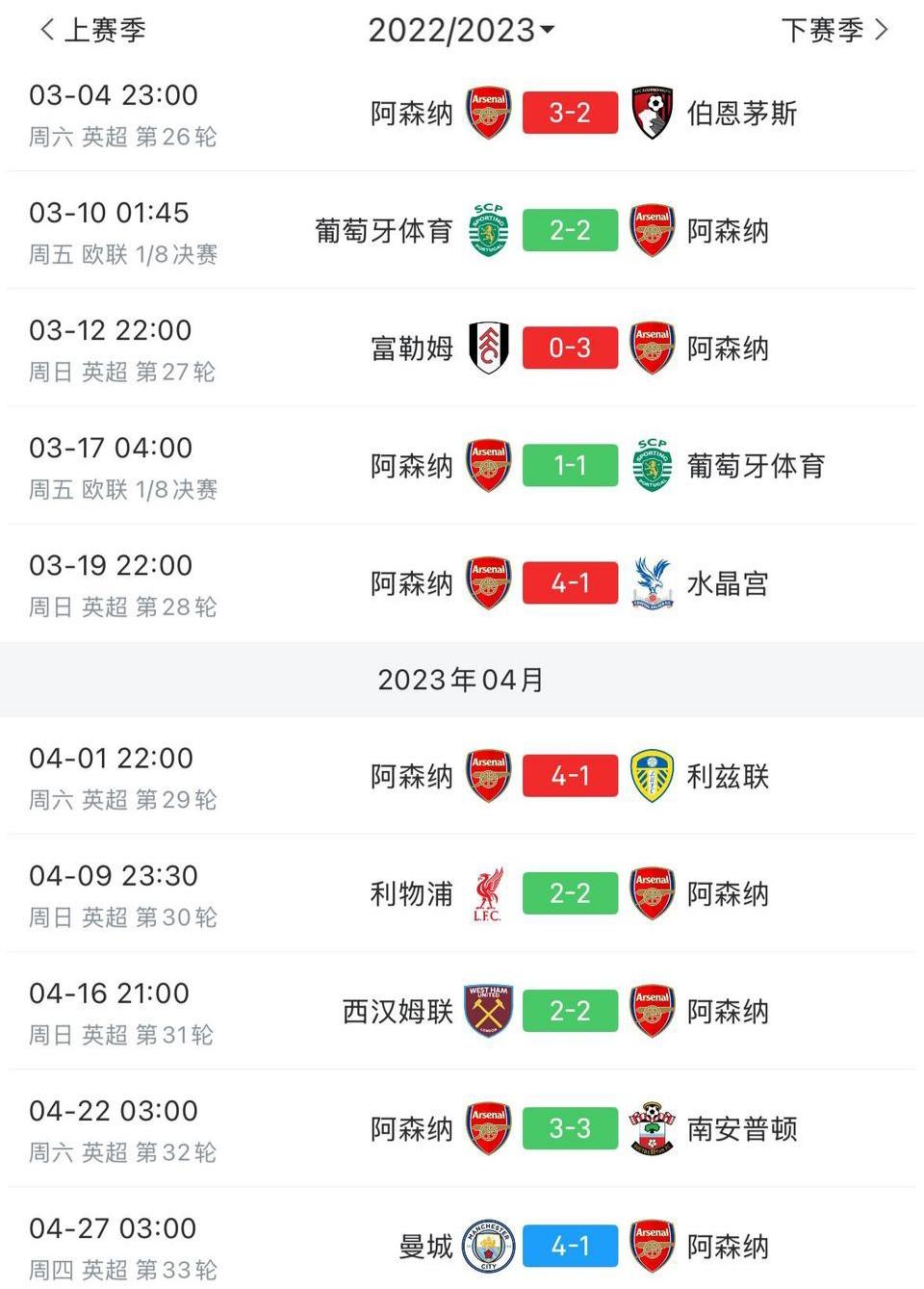Select the Southampton club logo
The width and height of the screenshot is (924, 1289).
[x=653, y=1127]
